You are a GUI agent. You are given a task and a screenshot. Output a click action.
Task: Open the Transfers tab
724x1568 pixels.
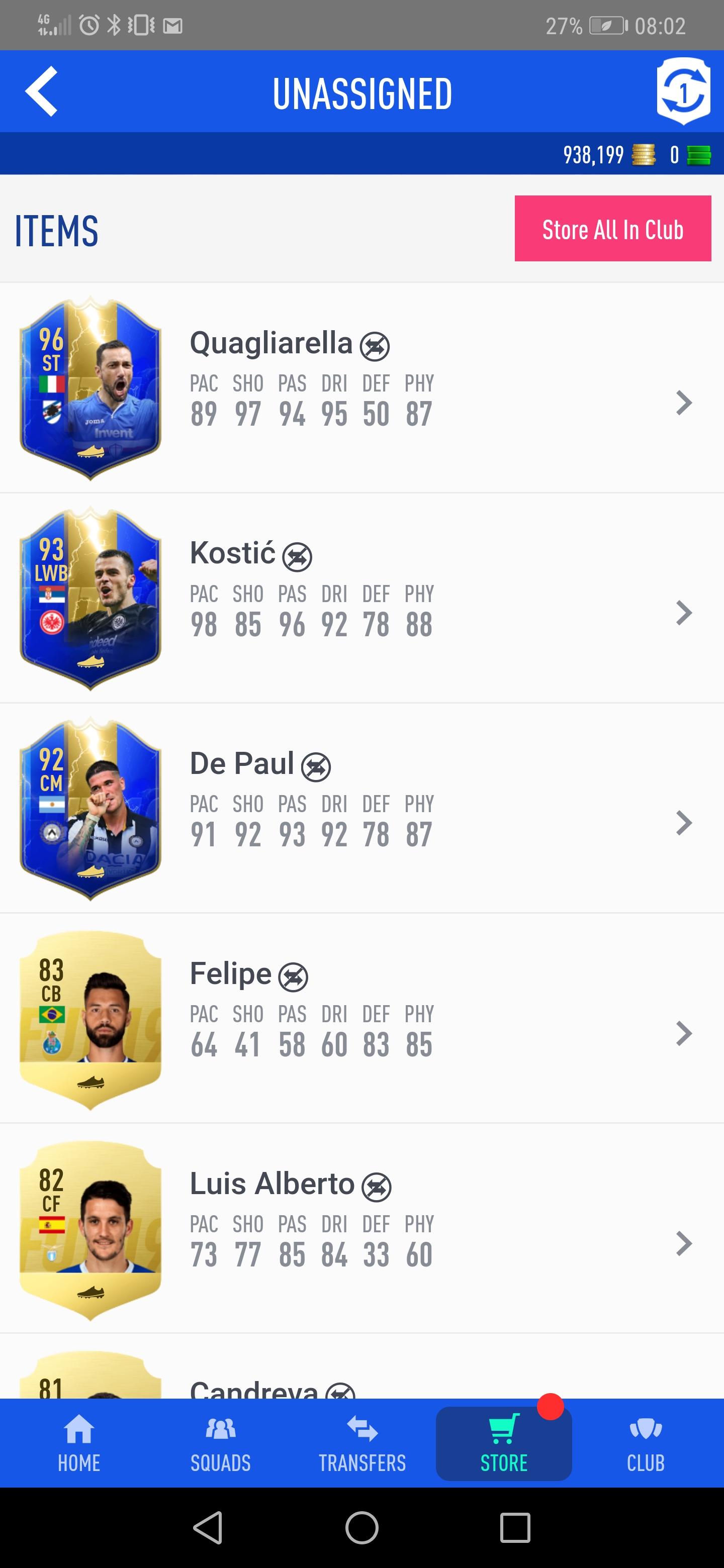363,1444
